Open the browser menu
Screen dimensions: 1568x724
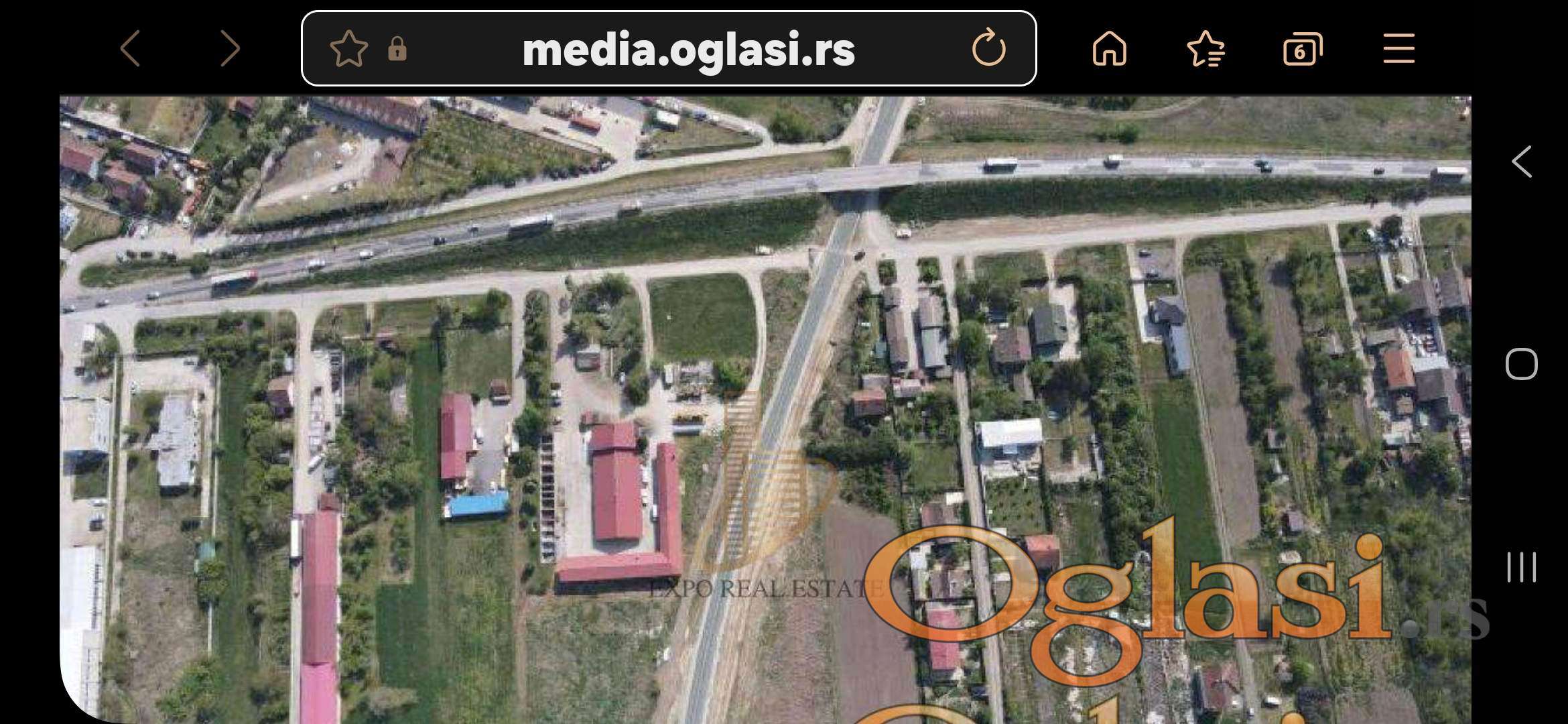pyautogui.click(x=1398, y=49)
